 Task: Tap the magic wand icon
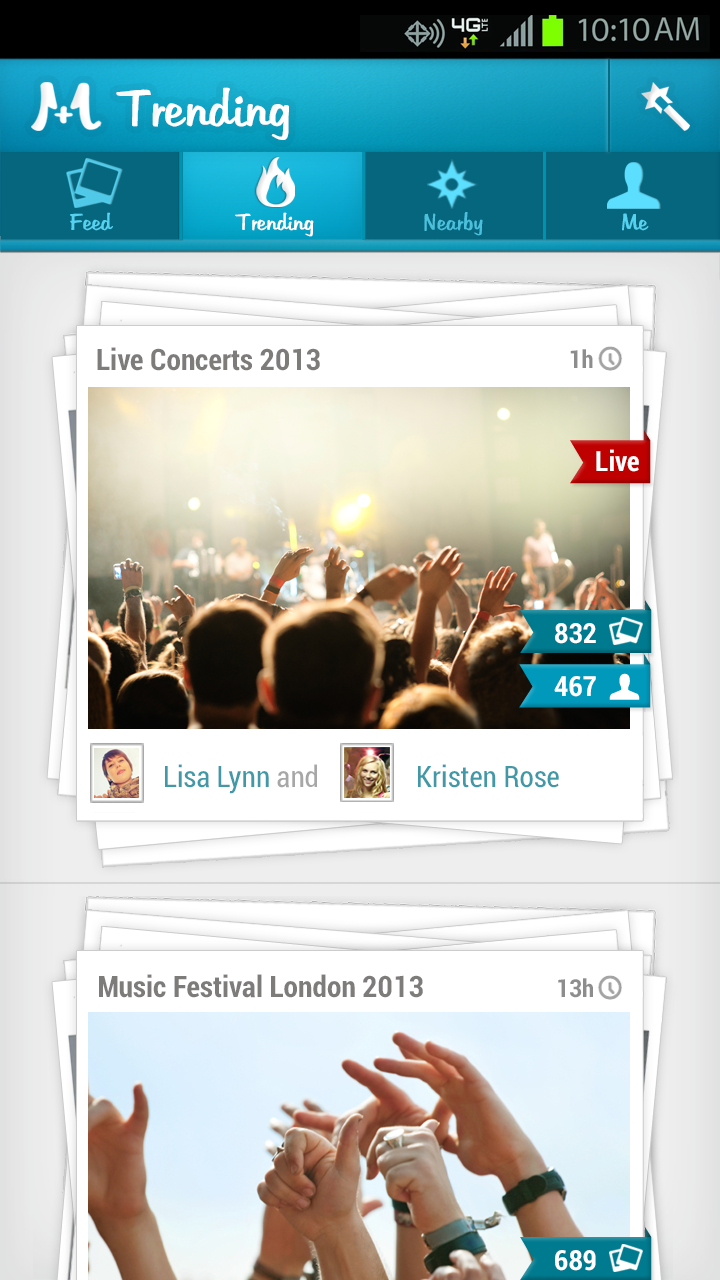click(665, 107)
